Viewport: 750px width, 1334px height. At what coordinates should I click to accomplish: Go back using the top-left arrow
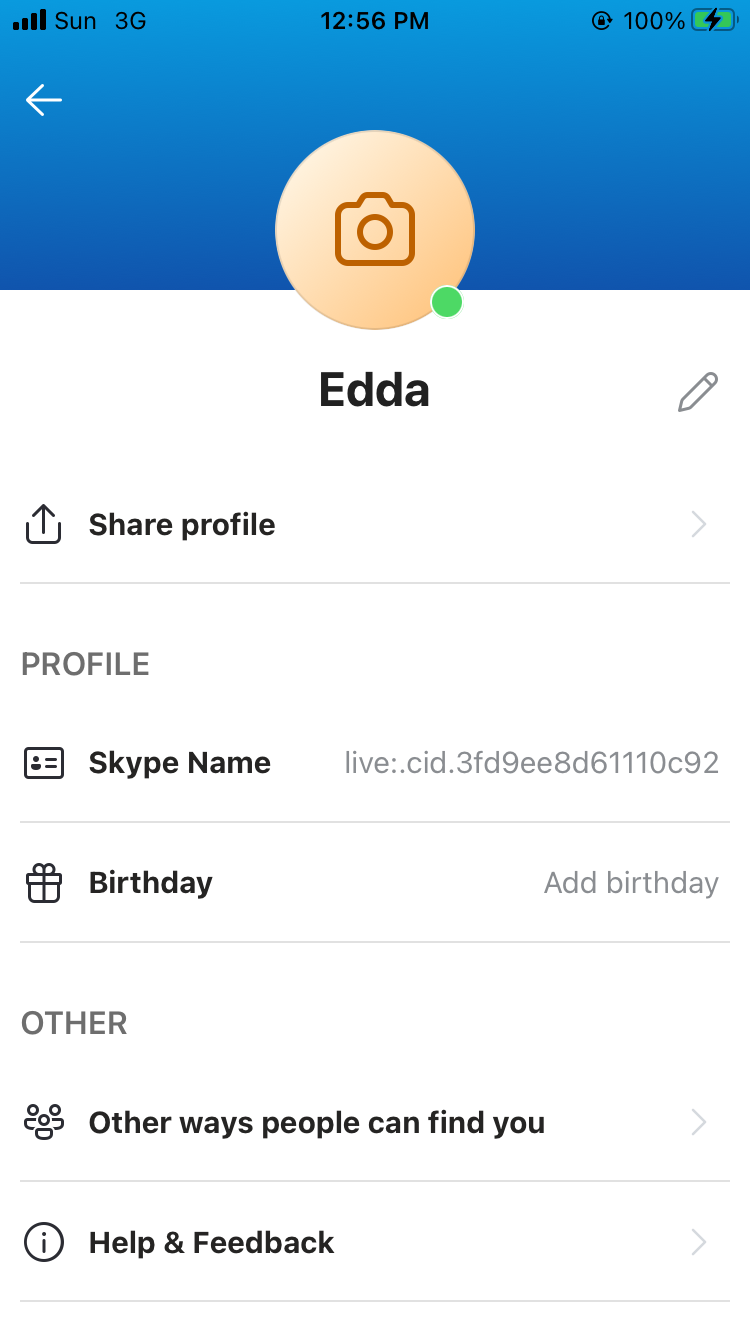tap(44, 100)
